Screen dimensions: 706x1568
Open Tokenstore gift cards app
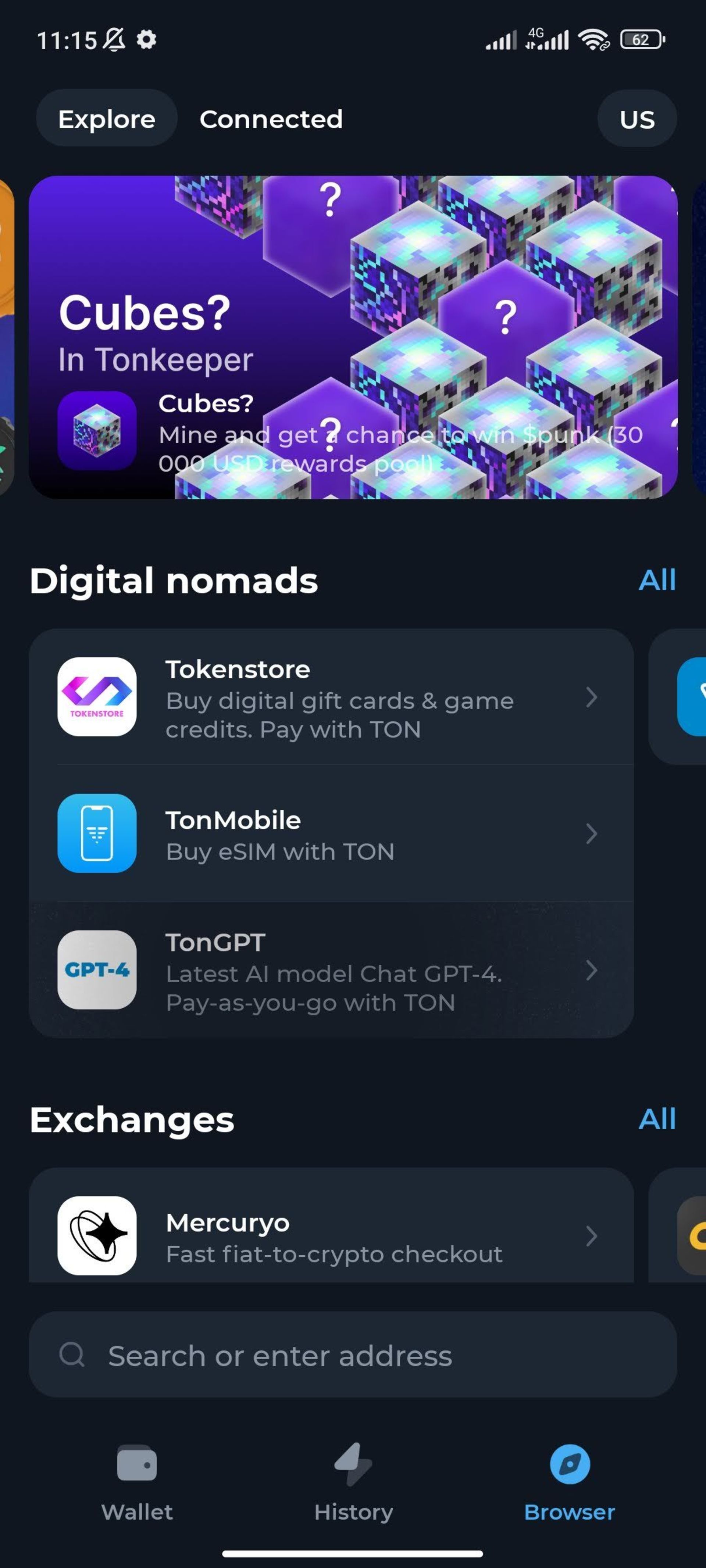[331, 697]
